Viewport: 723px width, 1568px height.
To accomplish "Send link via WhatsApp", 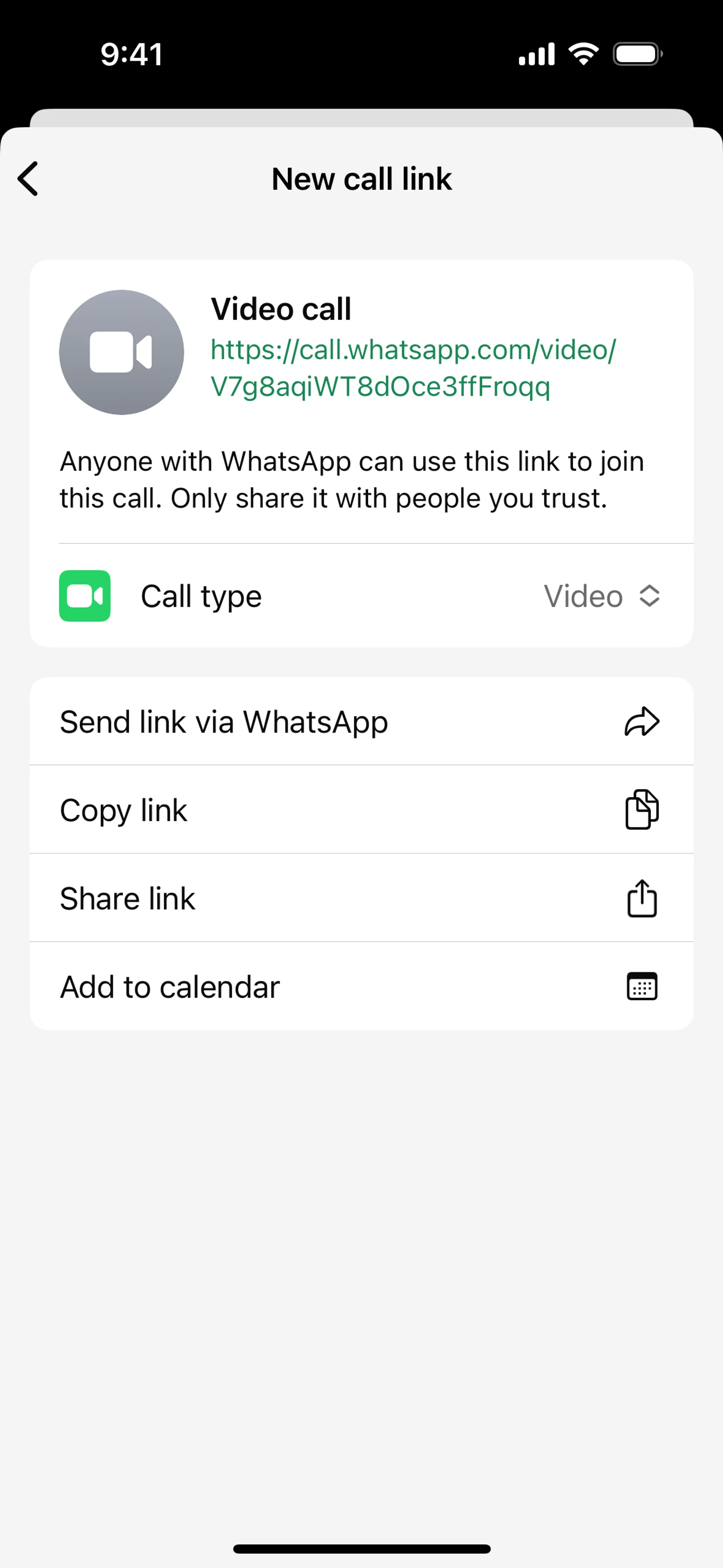I will 361,721.
